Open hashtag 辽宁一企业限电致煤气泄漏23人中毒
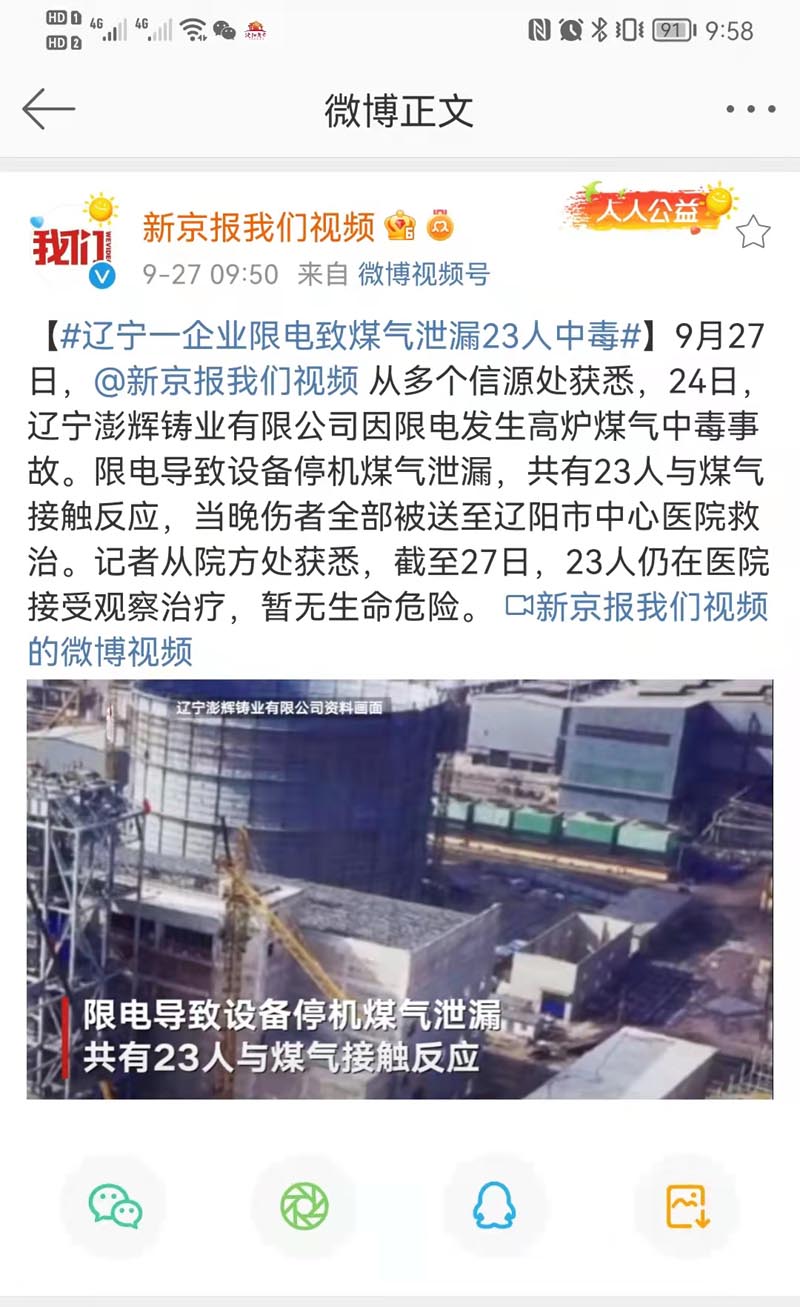The width and height of the screenshot is (800, 1307). (350, 337)
